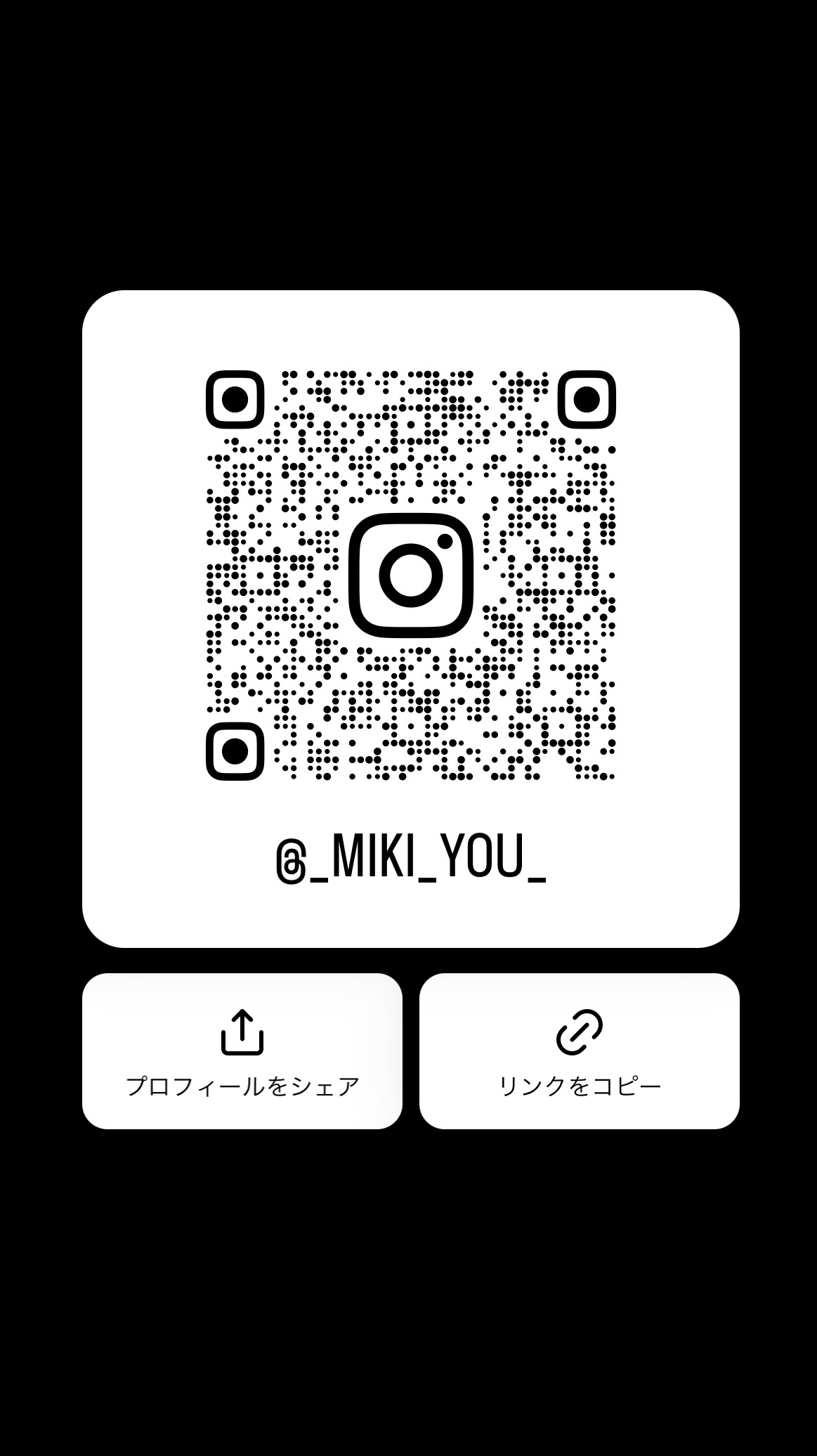Tap the プロフィールをシェア button
This screenshot has height=1456, width=817.
pyautogui.click(x=242, y=1051)
